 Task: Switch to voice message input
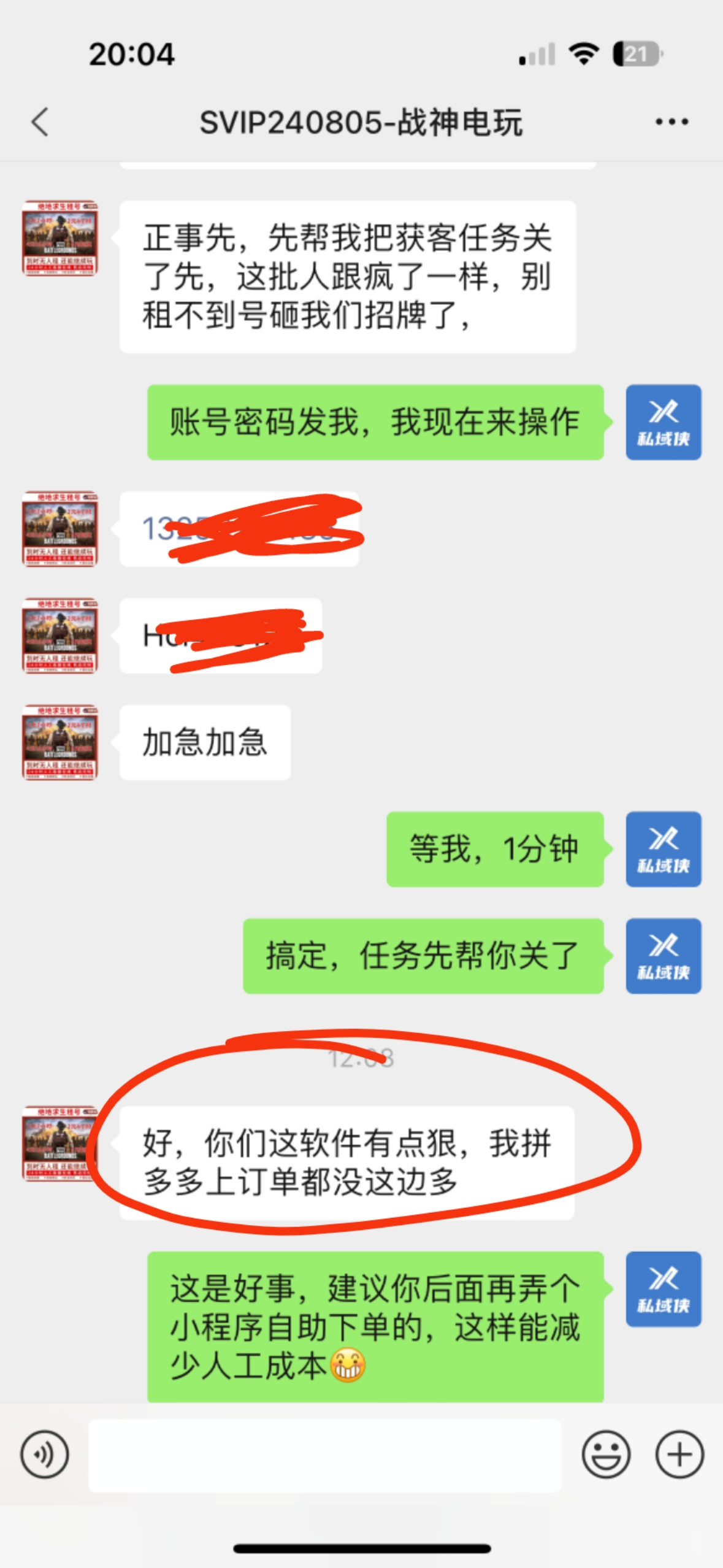click(44, 1454)
